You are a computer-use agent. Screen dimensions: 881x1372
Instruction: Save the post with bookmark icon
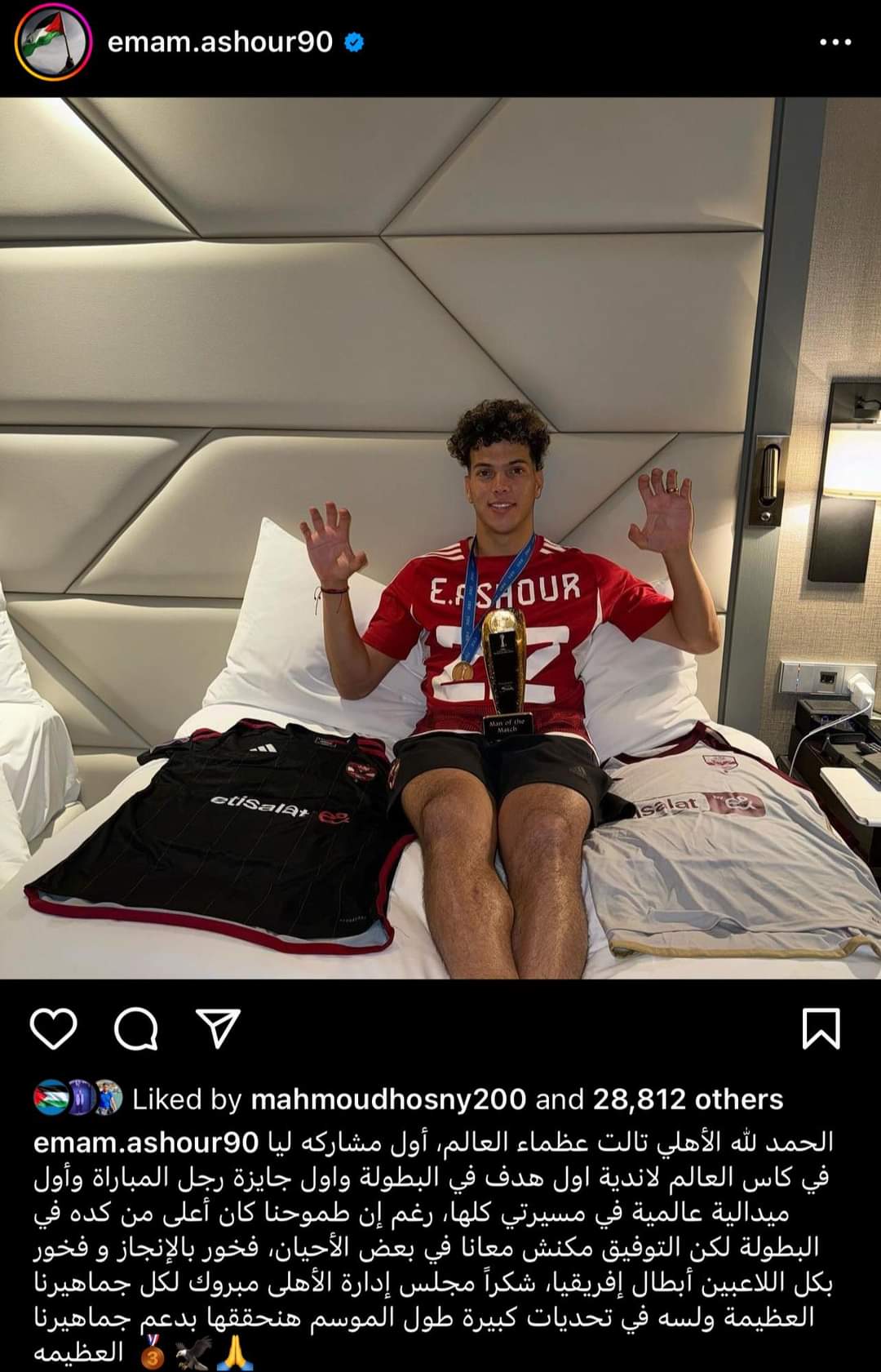821,1028
